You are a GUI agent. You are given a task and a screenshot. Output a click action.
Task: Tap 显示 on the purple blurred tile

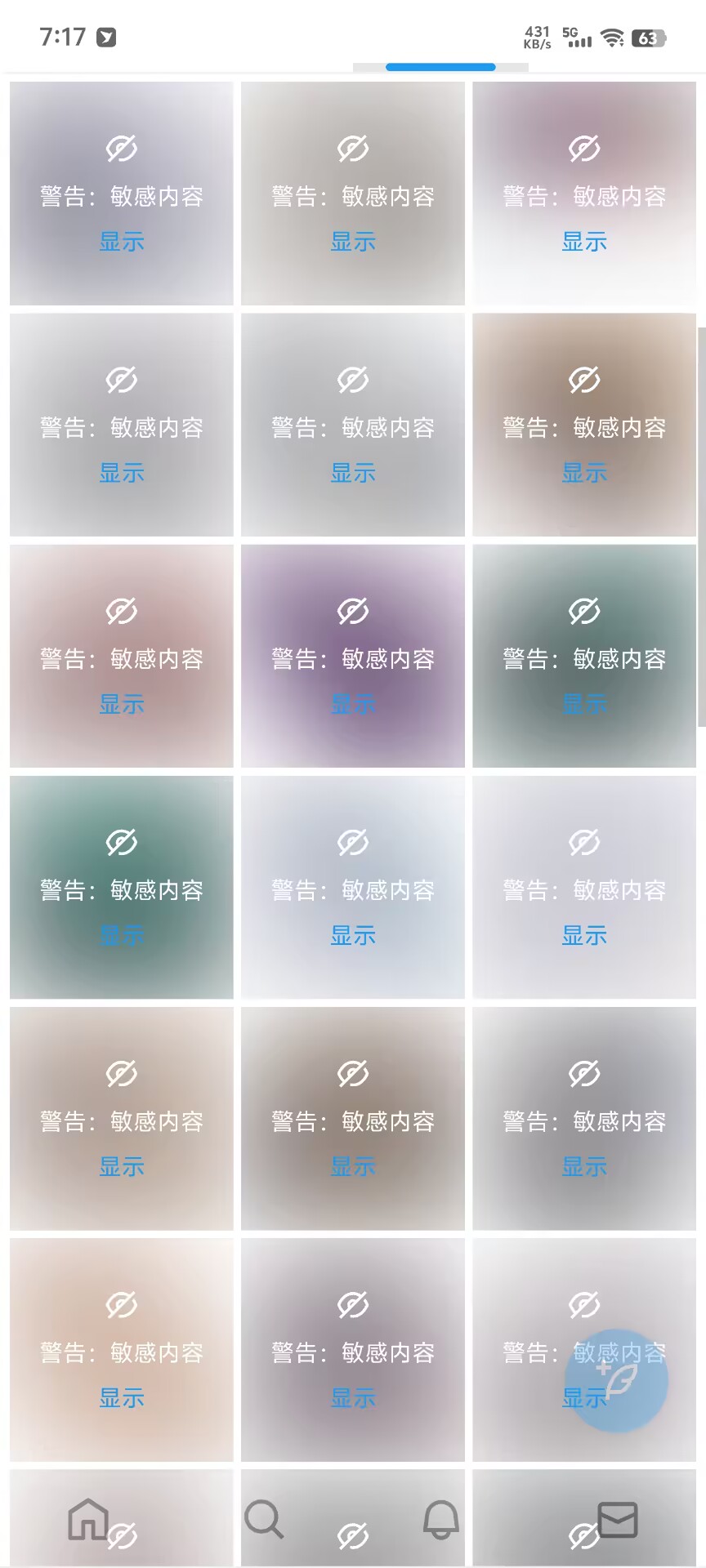353,704
